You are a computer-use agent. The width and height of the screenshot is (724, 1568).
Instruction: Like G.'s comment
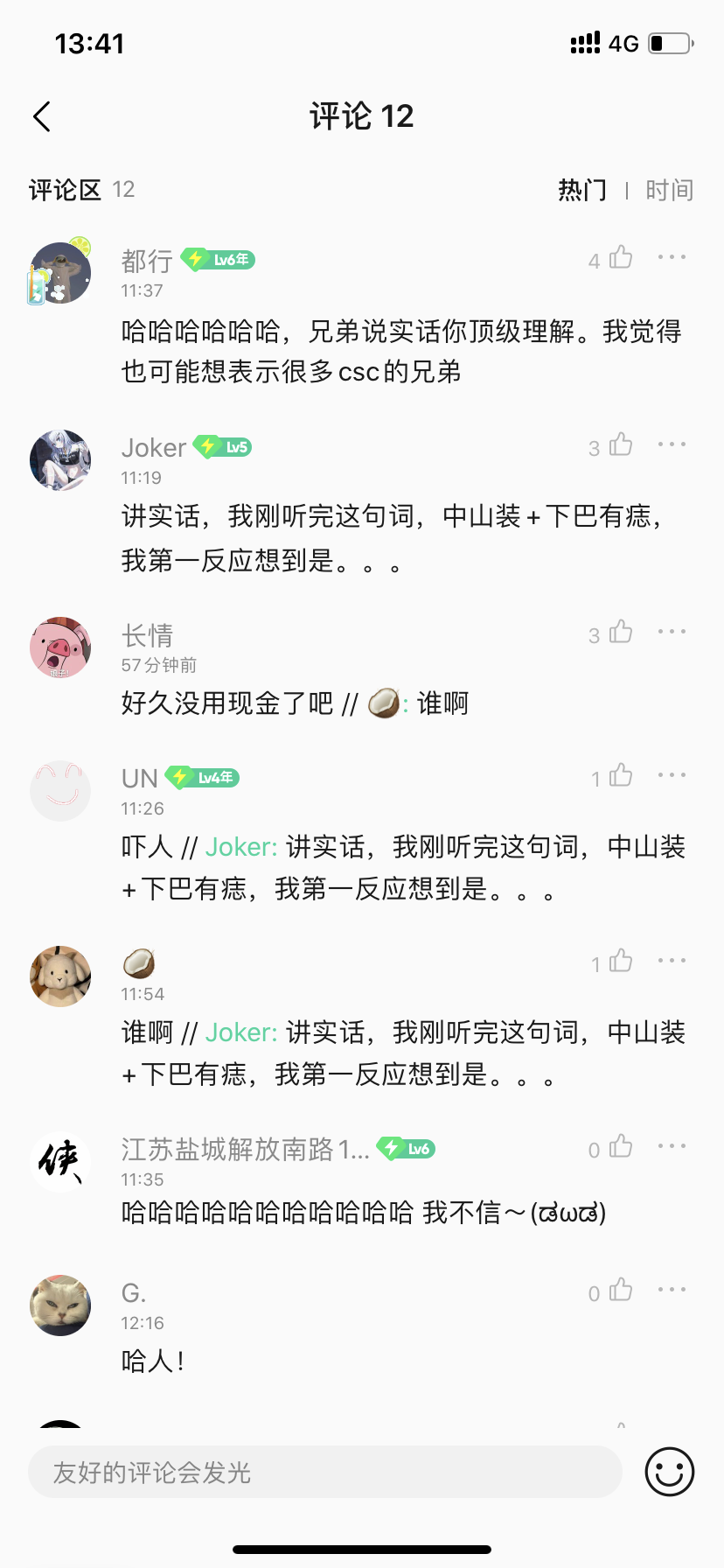[621, 1290]
